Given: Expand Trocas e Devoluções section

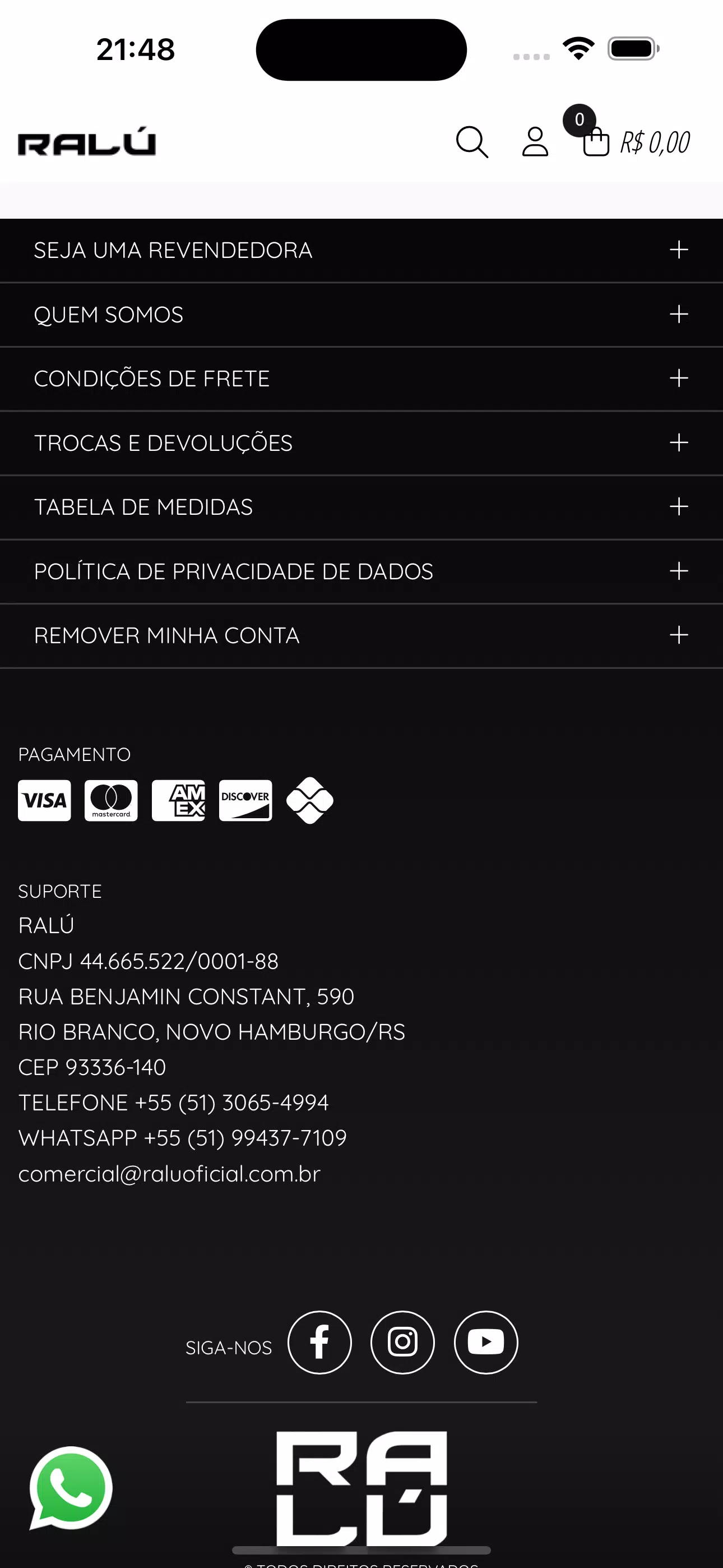Looking at the screenshot, I should pos(361,443).
